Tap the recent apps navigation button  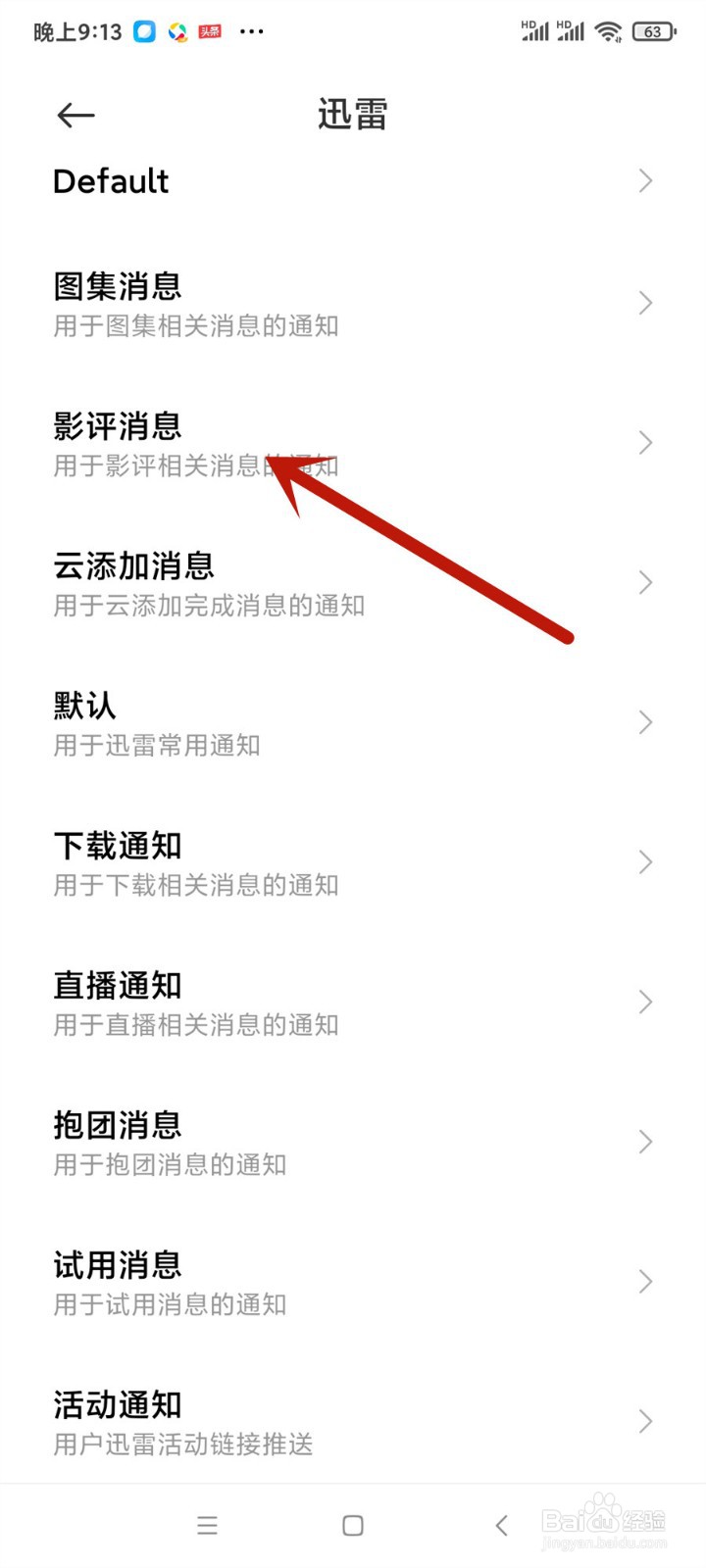click(207, 1525)
